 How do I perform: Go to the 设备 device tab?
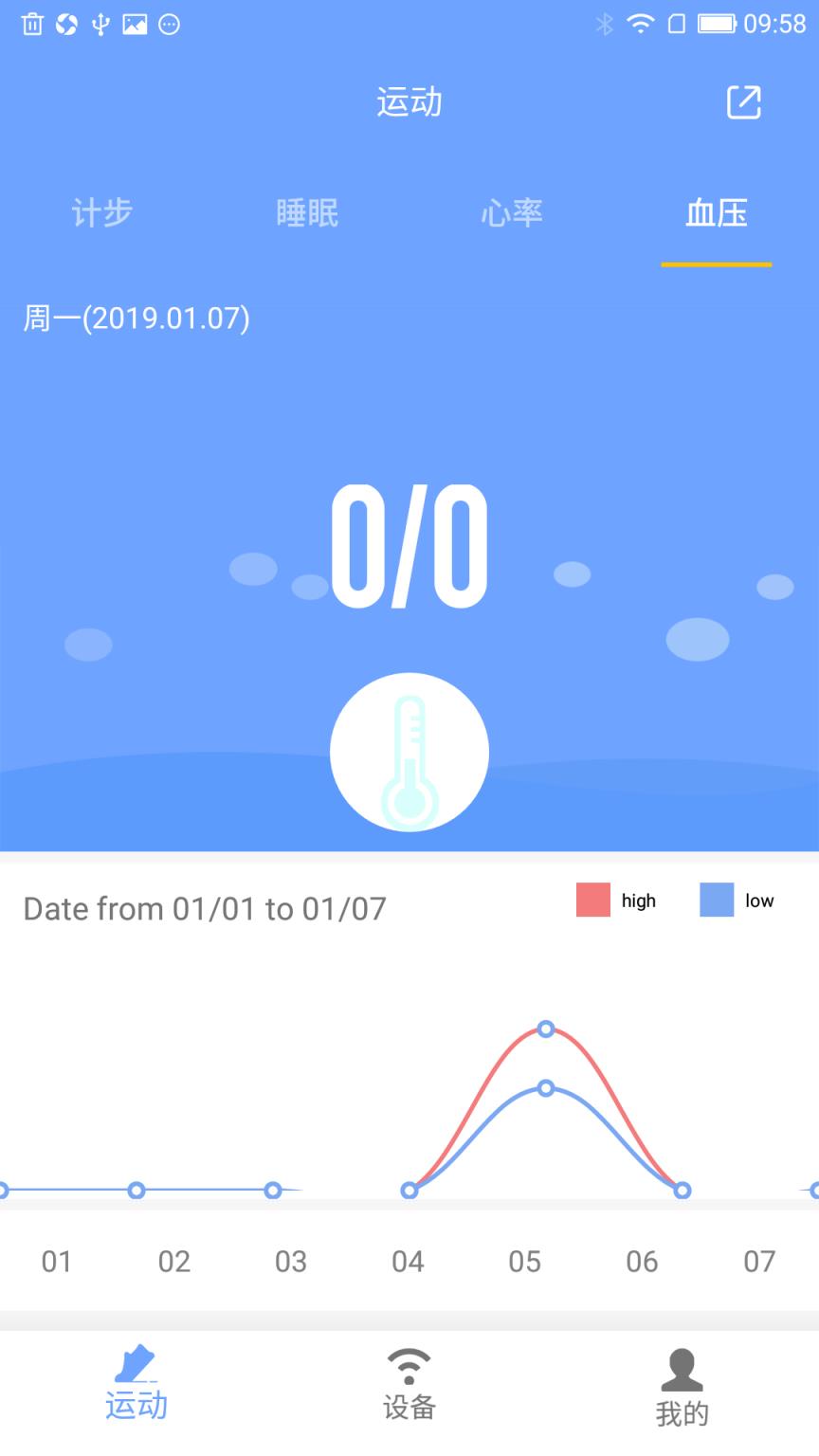tap(409, 1386)
